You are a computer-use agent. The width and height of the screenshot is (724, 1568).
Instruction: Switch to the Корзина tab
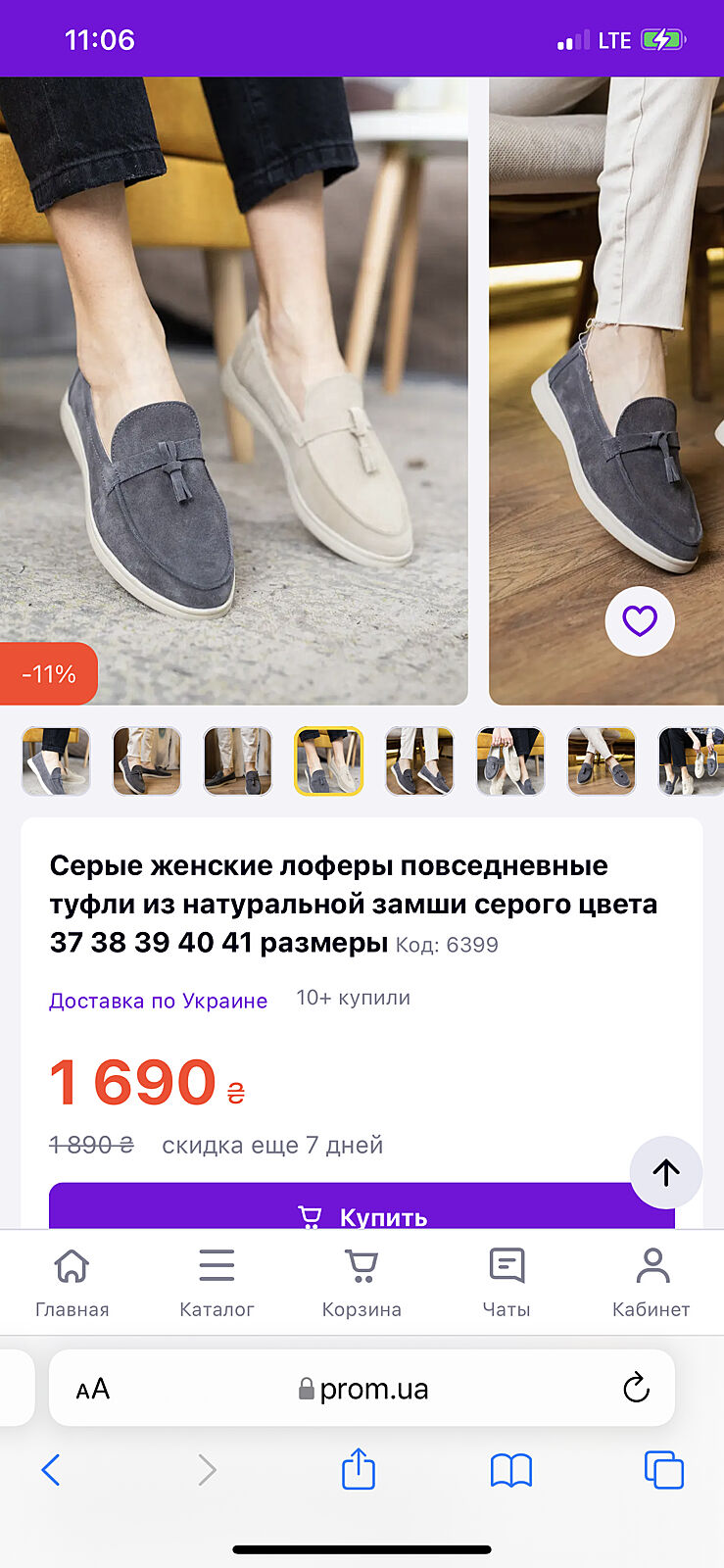coord(362,1282)
